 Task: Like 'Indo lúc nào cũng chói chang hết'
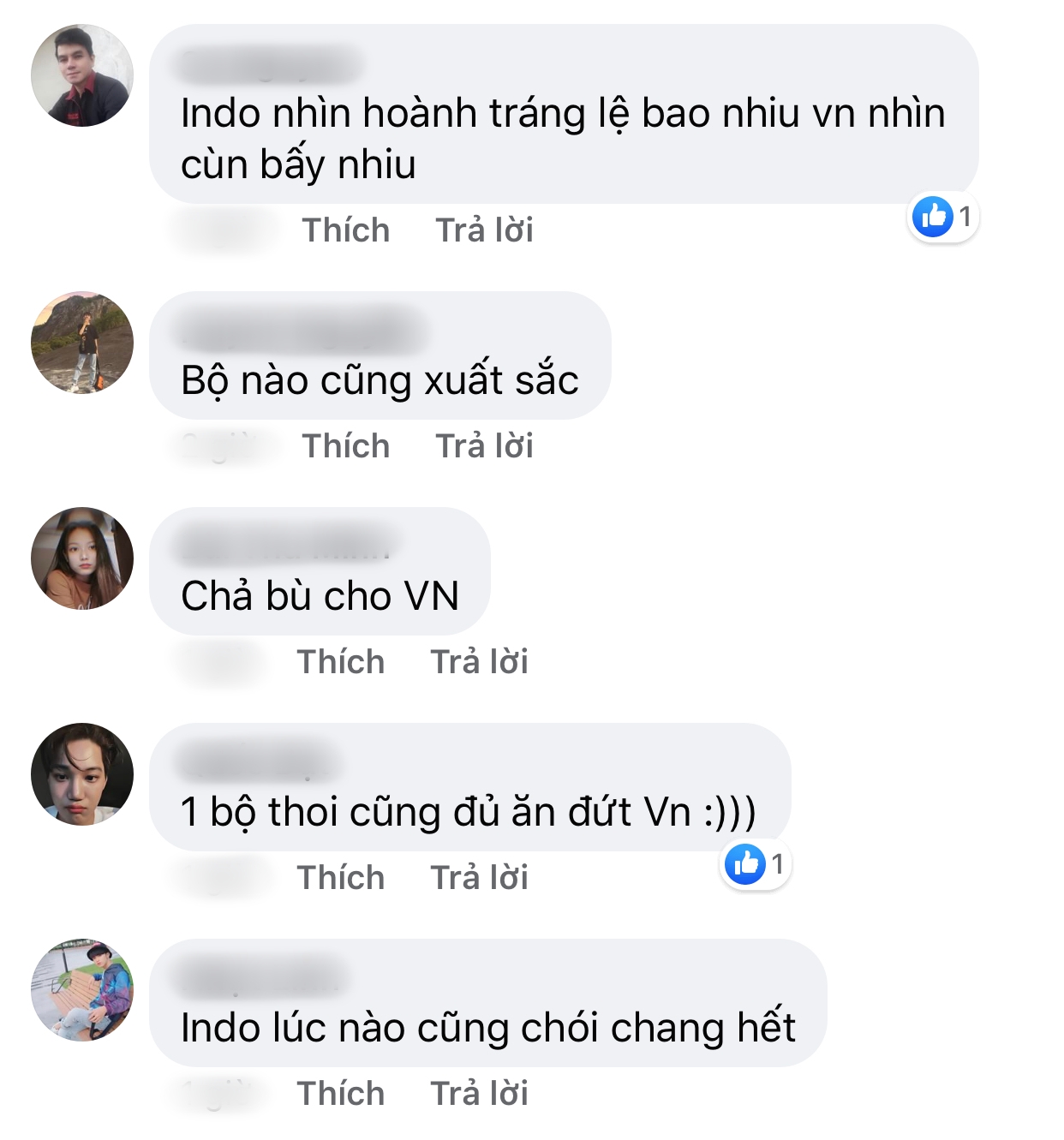[340, 1094]
